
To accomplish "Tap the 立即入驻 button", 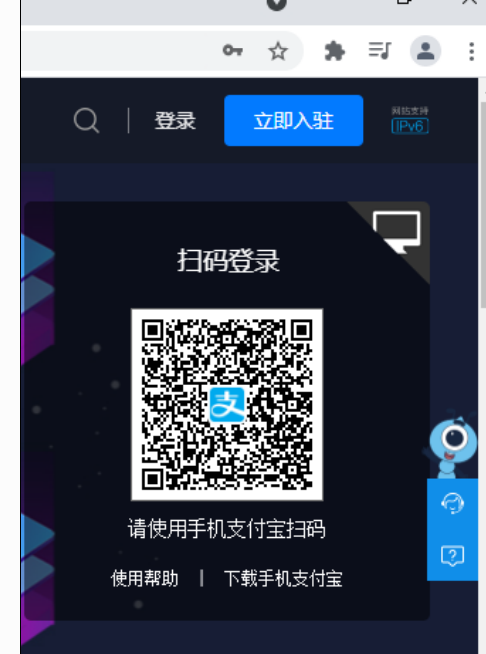I will pyautogui.click(x=294, y=121).
